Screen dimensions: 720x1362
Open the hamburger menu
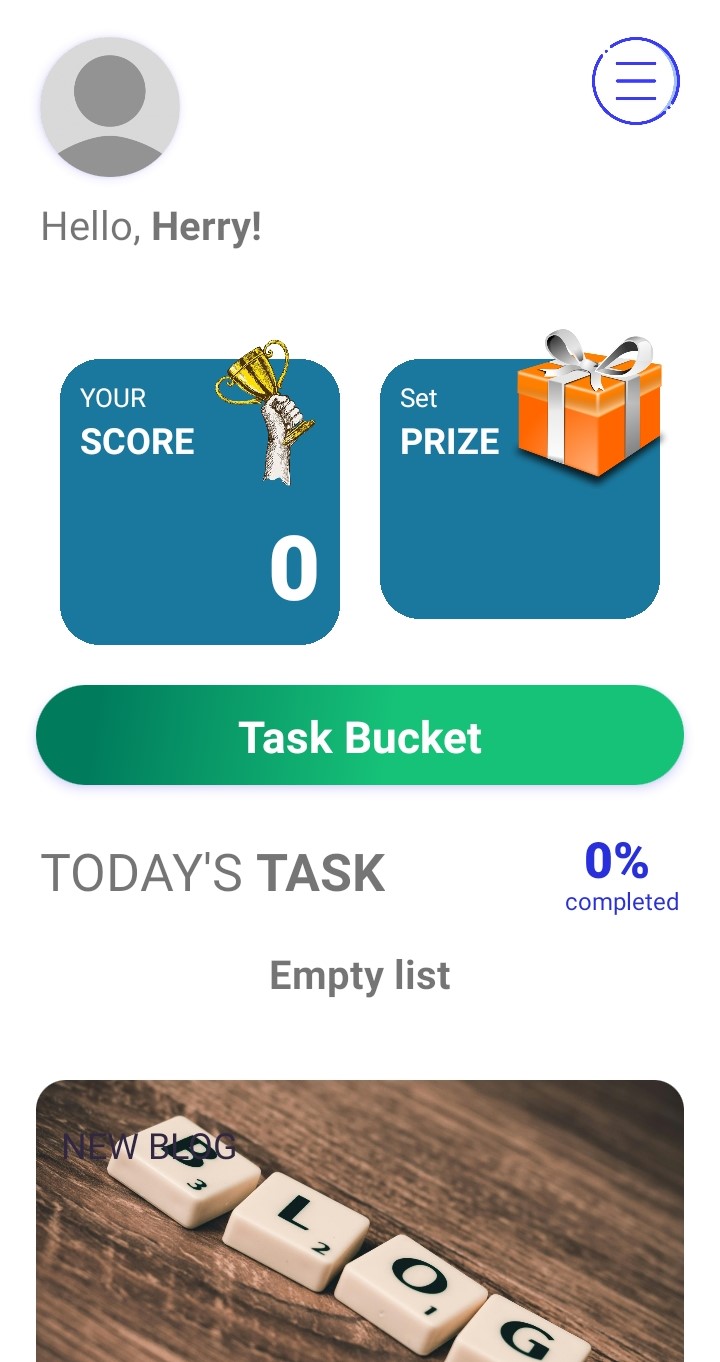point(635,80)
